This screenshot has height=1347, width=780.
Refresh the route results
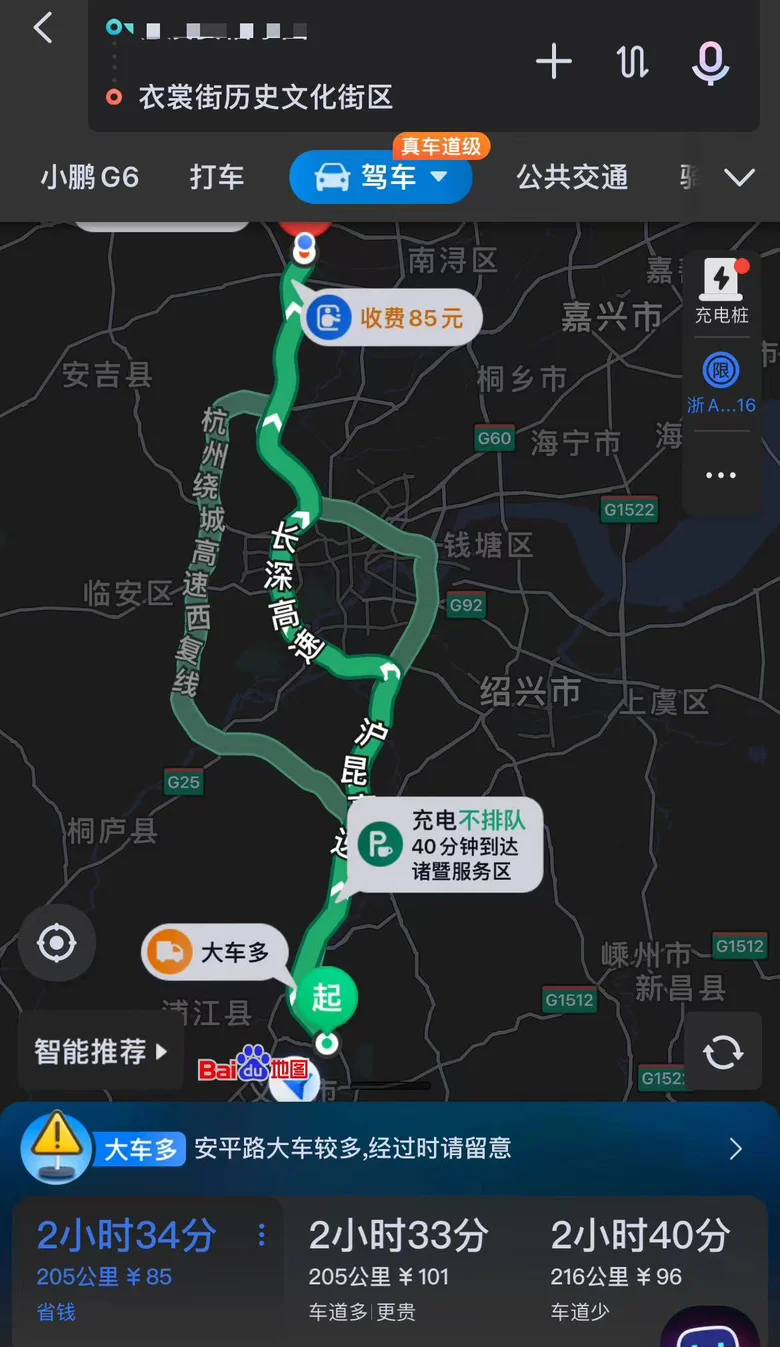[723, 1051]
